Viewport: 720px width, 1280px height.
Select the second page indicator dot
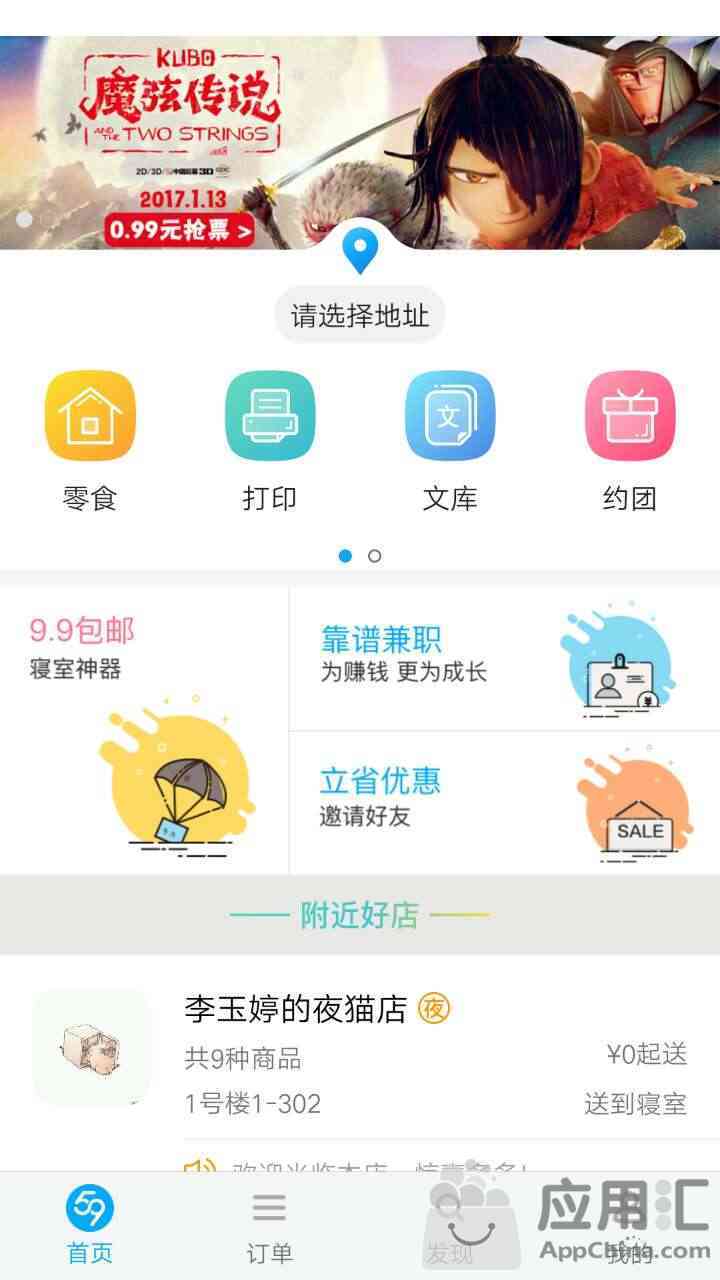(374, 556)
